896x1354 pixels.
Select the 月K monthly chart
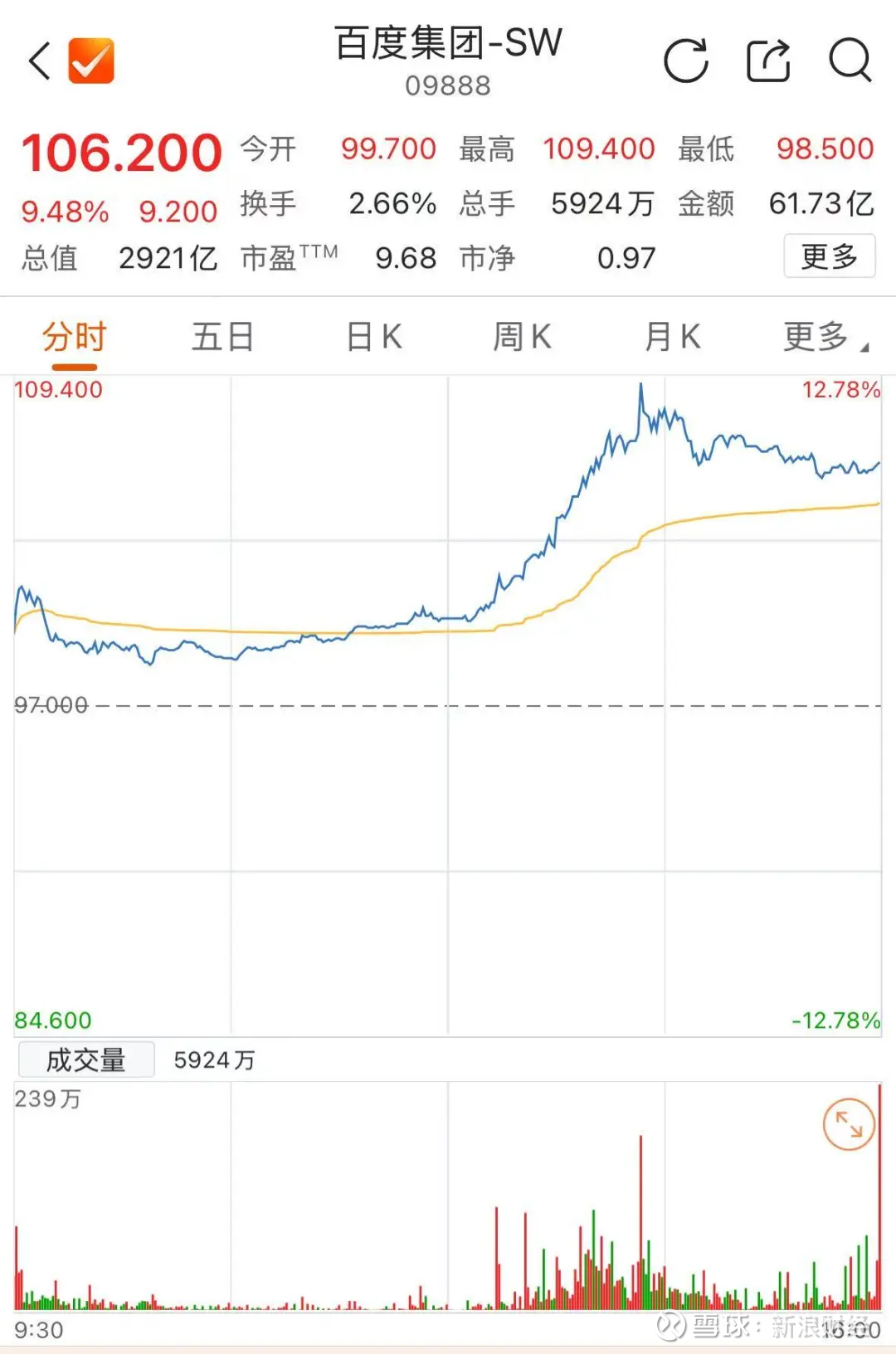[x=672, y=337]
